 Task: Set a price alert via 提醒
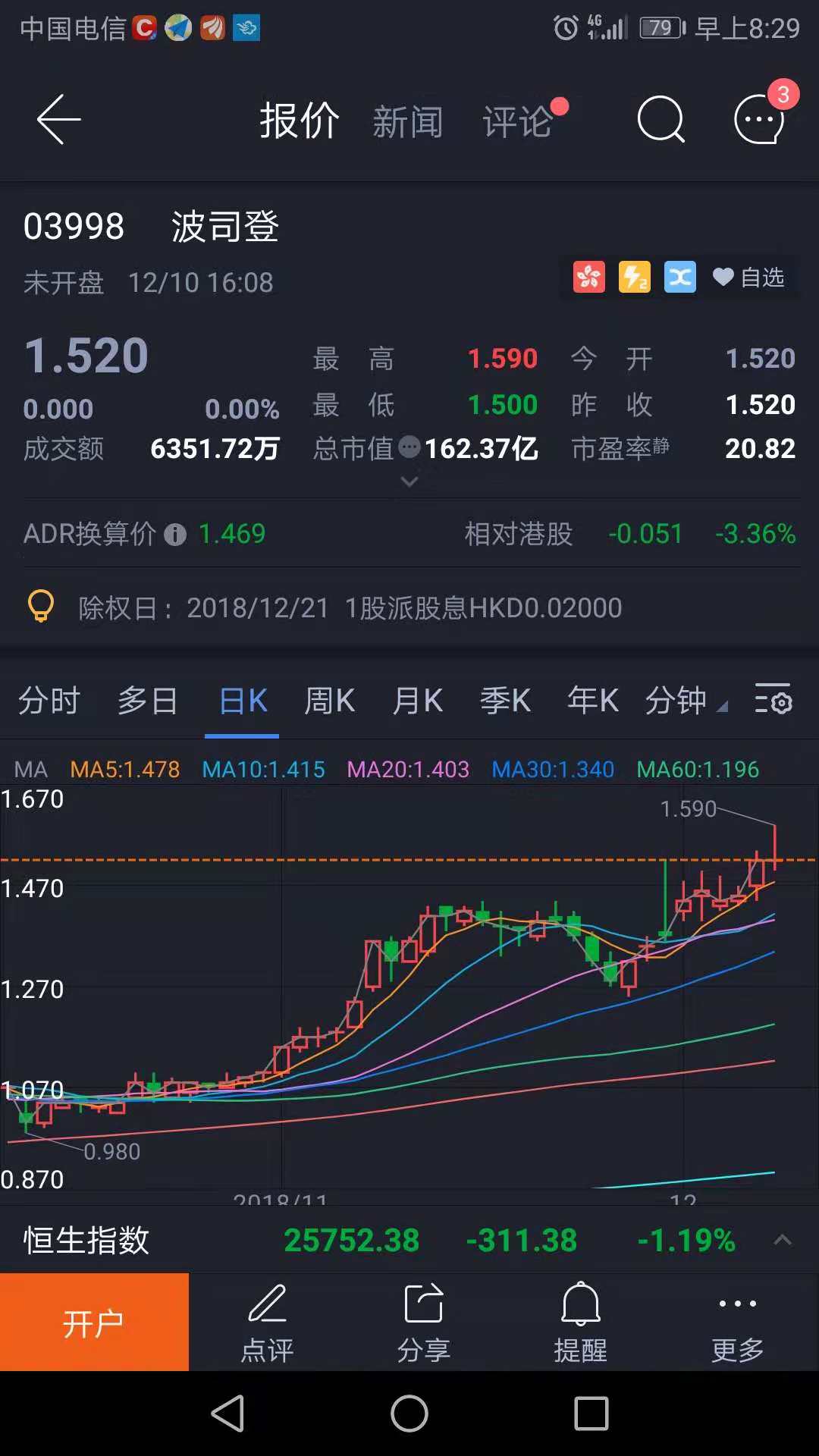(581, 1323)
